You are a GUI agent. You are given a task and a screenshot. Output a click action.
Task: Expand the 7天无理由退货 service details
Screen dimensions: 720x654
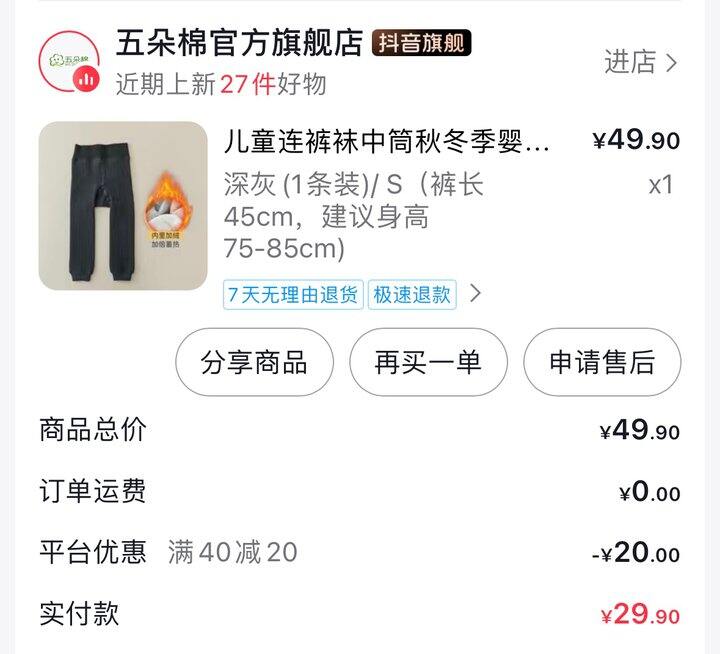coord(293,294)
